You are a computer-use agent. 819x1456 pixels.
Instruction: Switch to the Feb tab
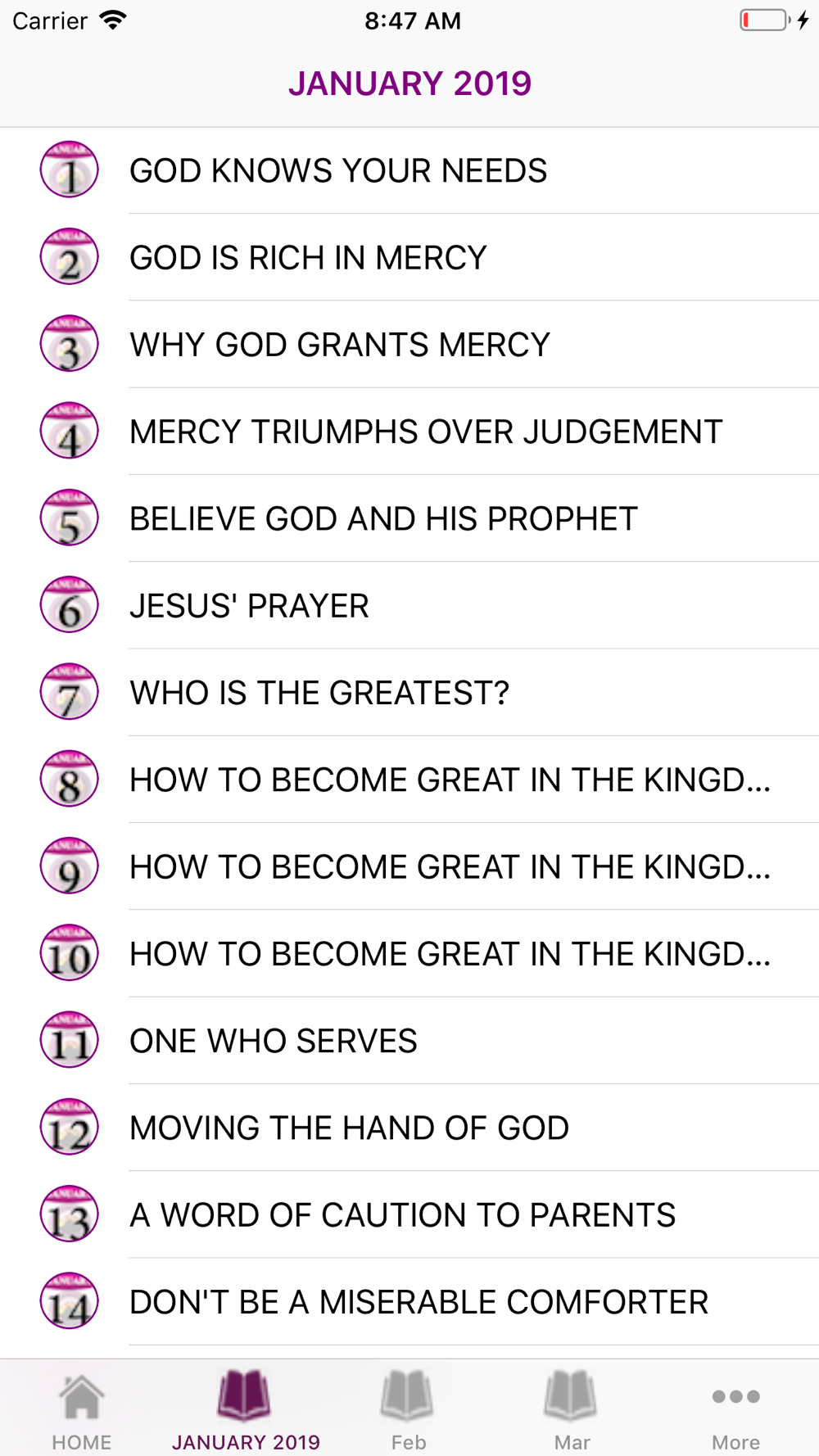[408, 1410]
